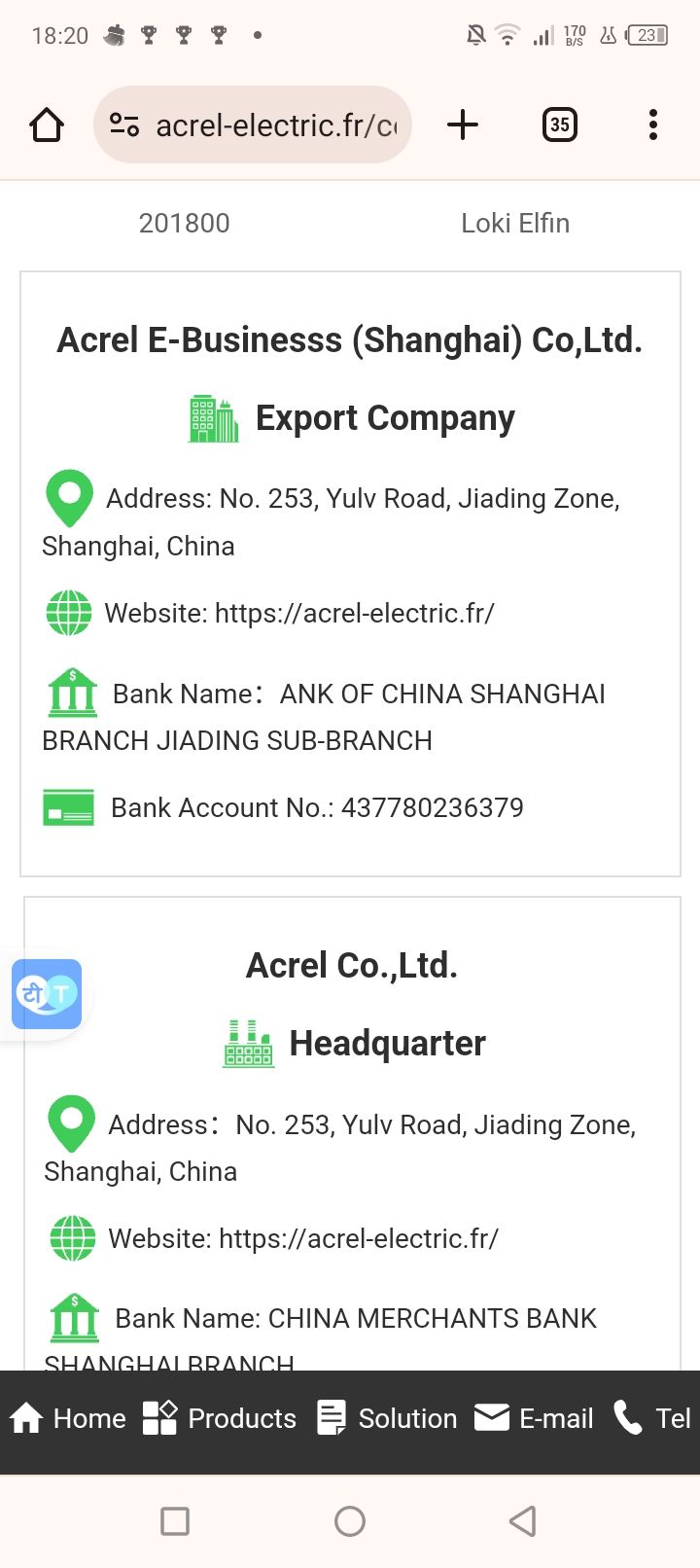The width and height of the screenshot is (700, 1568).
Task: Open the browser overflow menu
Action: [x=653, y=125]
